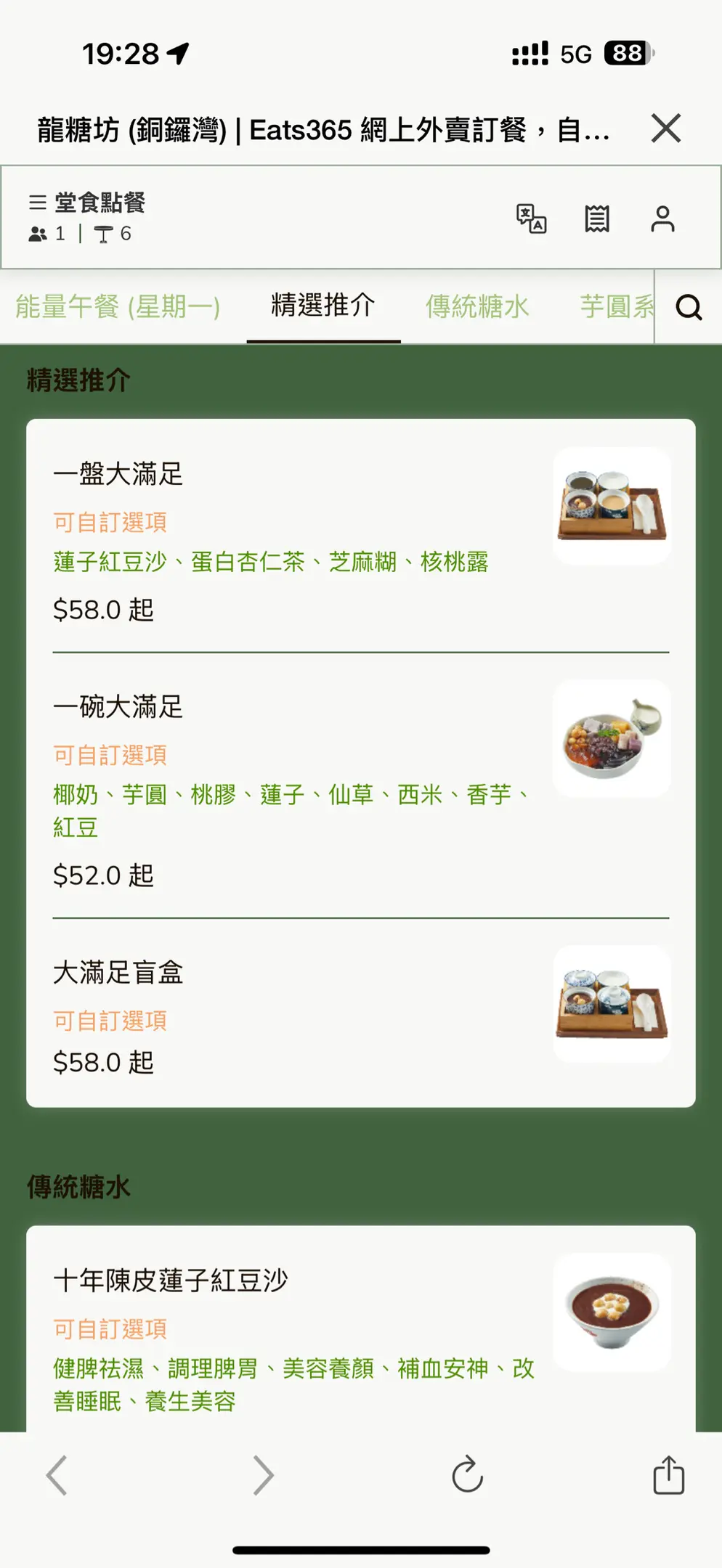Open the order receipt list icon
Screen dimensions: 722x1568
(597, 219)
